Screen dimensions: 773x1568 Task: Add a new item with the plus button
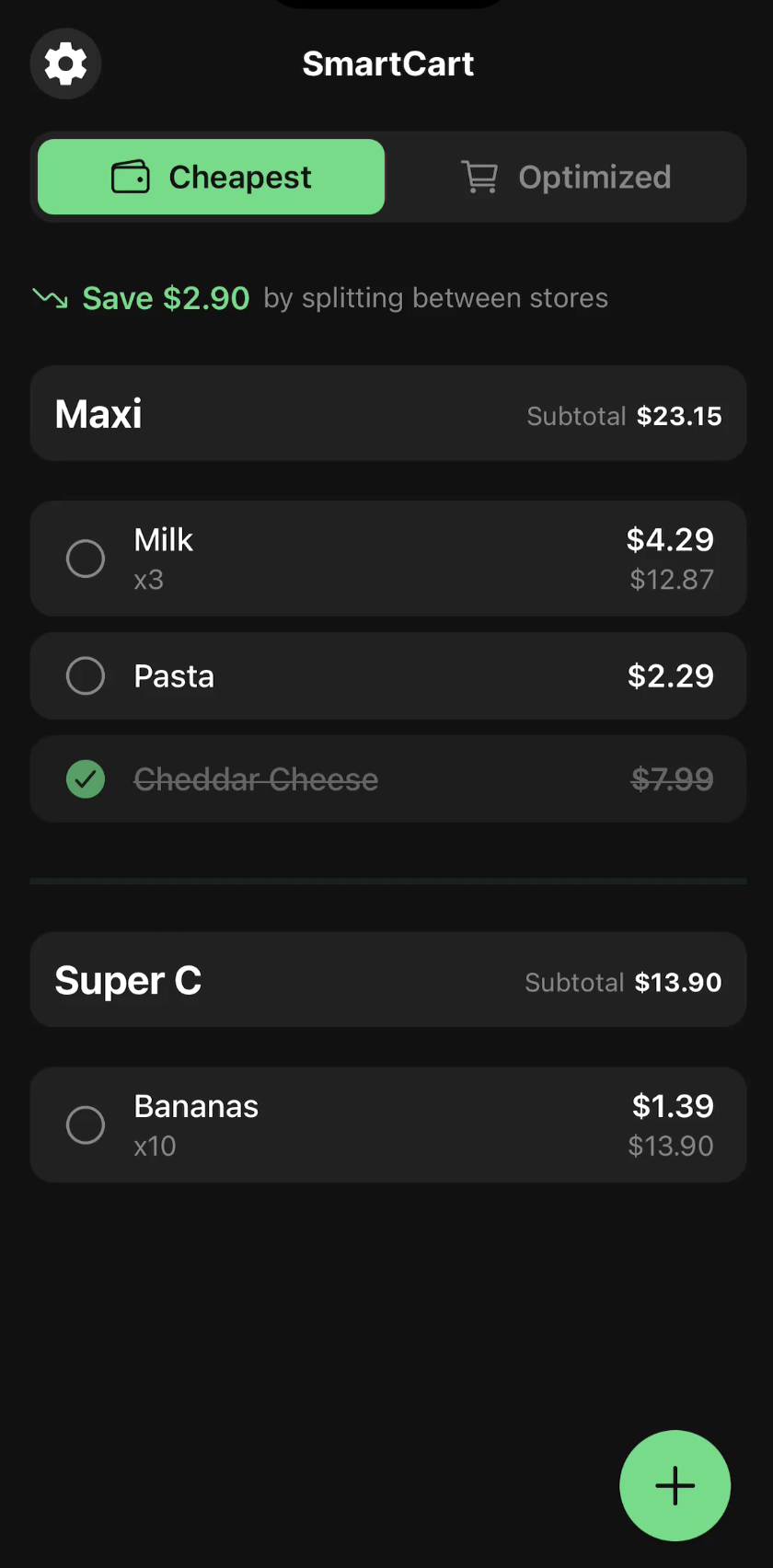point(675,1485)
